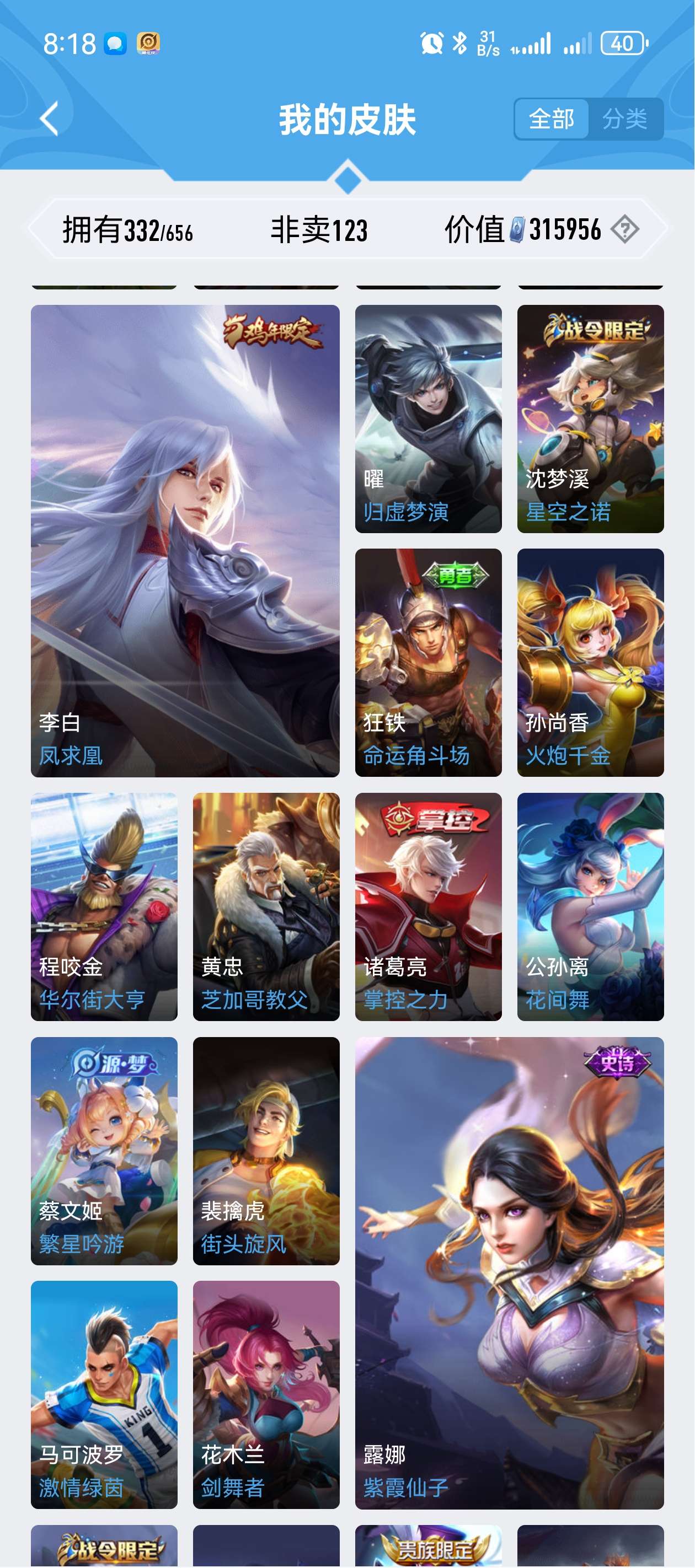This screenshot has height=1568, width=695.
Task: View 黄忠 芝加哥教父 skin
Action: pyautogui.click(x=266, y=906)
